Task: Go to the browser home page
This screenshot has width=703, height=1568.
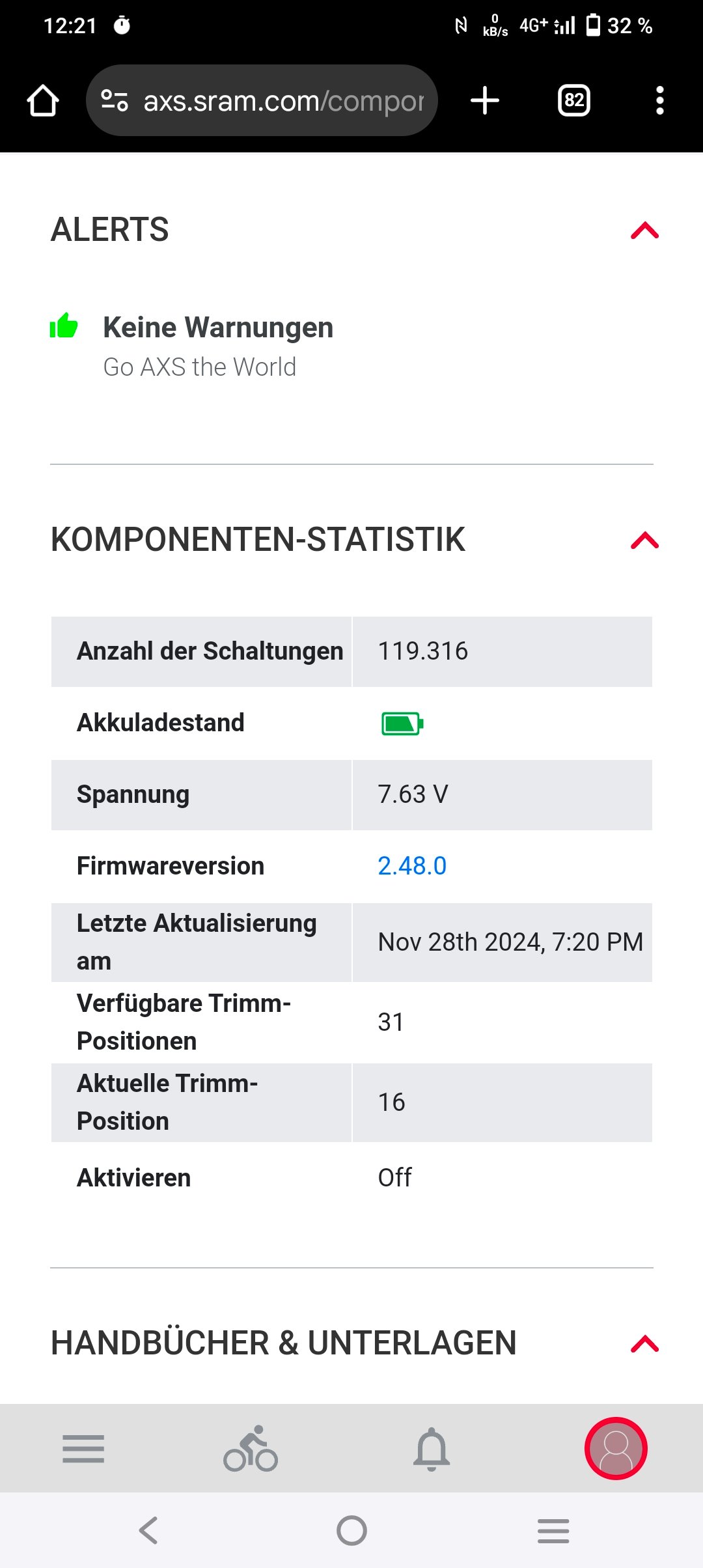Action: pyautogui.click(x=43, y=101)
